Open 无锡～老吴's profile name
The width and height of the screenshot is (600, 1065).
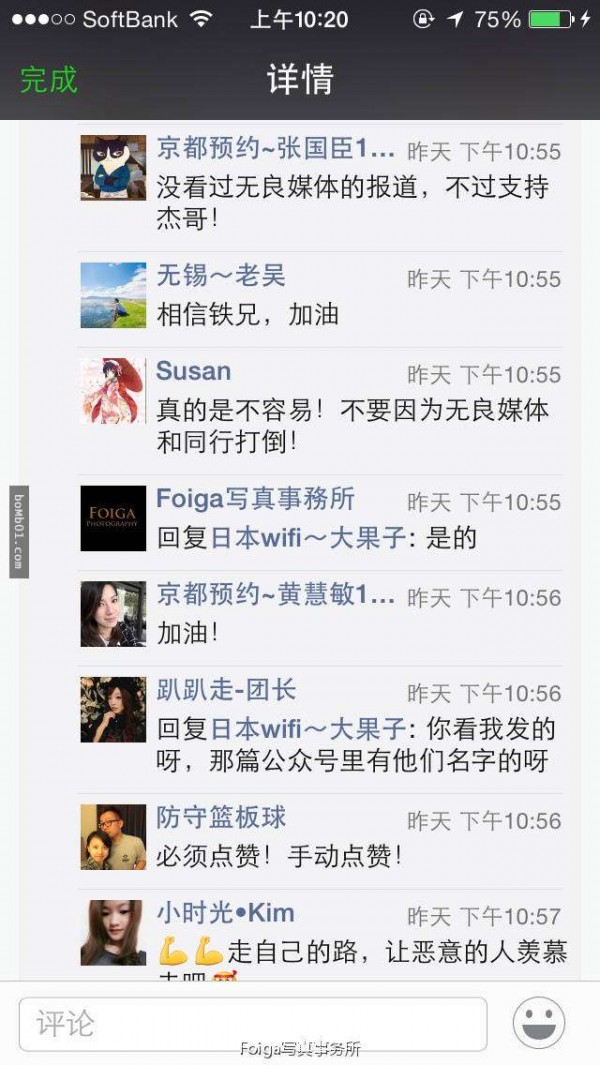(221, 275)
